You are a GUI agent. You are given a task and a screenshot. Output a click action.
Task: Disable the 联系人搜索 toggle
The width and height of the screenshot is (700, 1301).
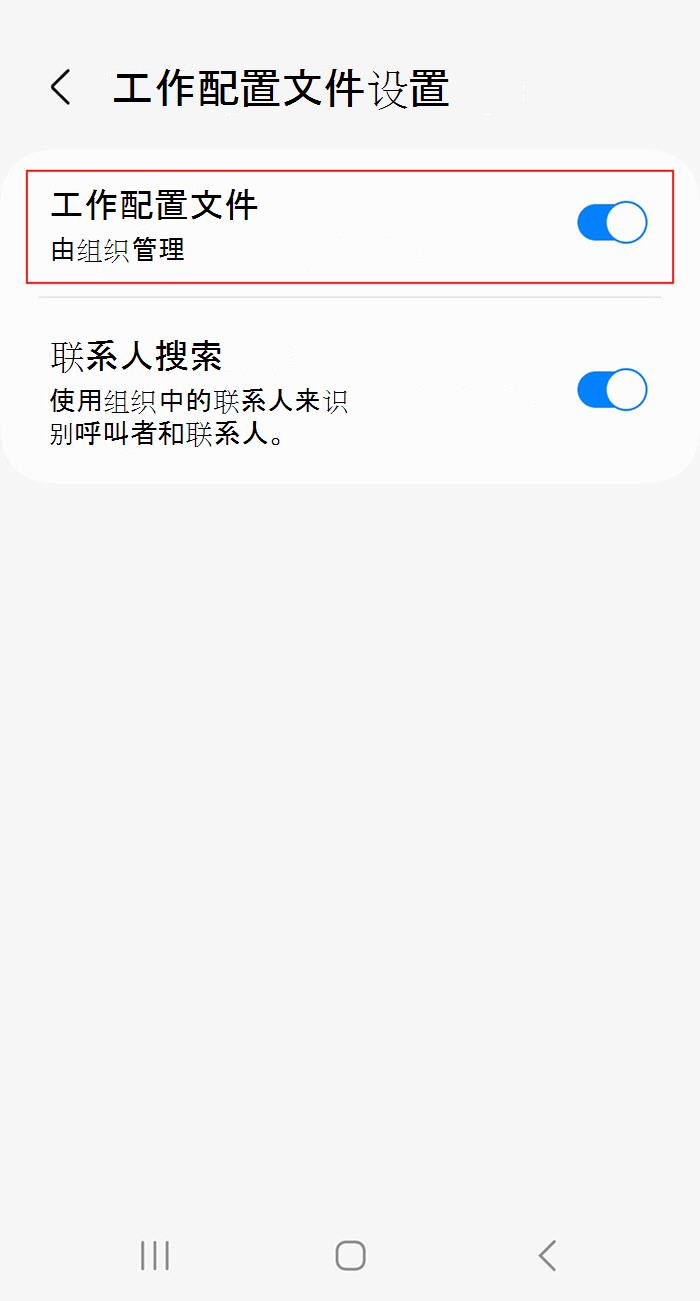pos(611,390)
